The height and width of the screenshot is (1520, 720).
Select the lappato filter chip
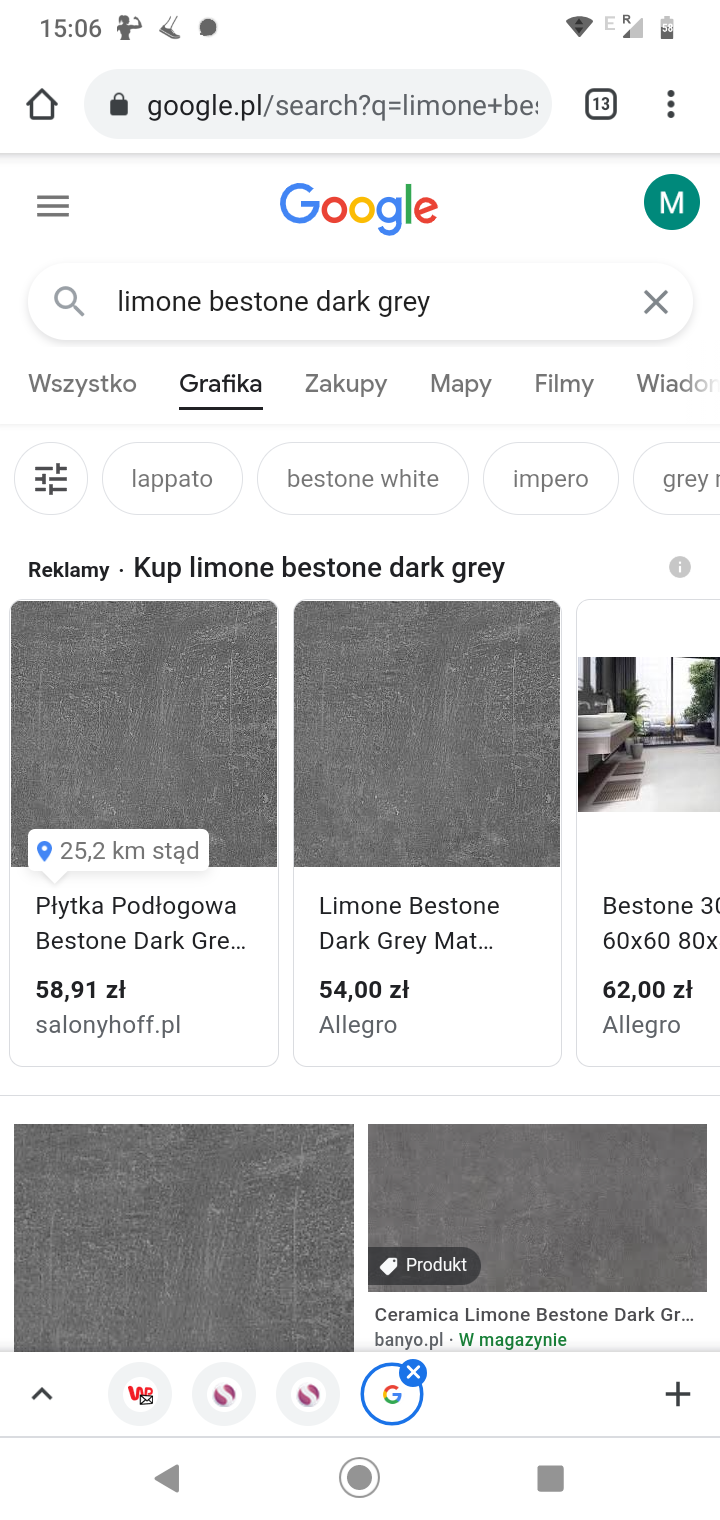(172, 479)
